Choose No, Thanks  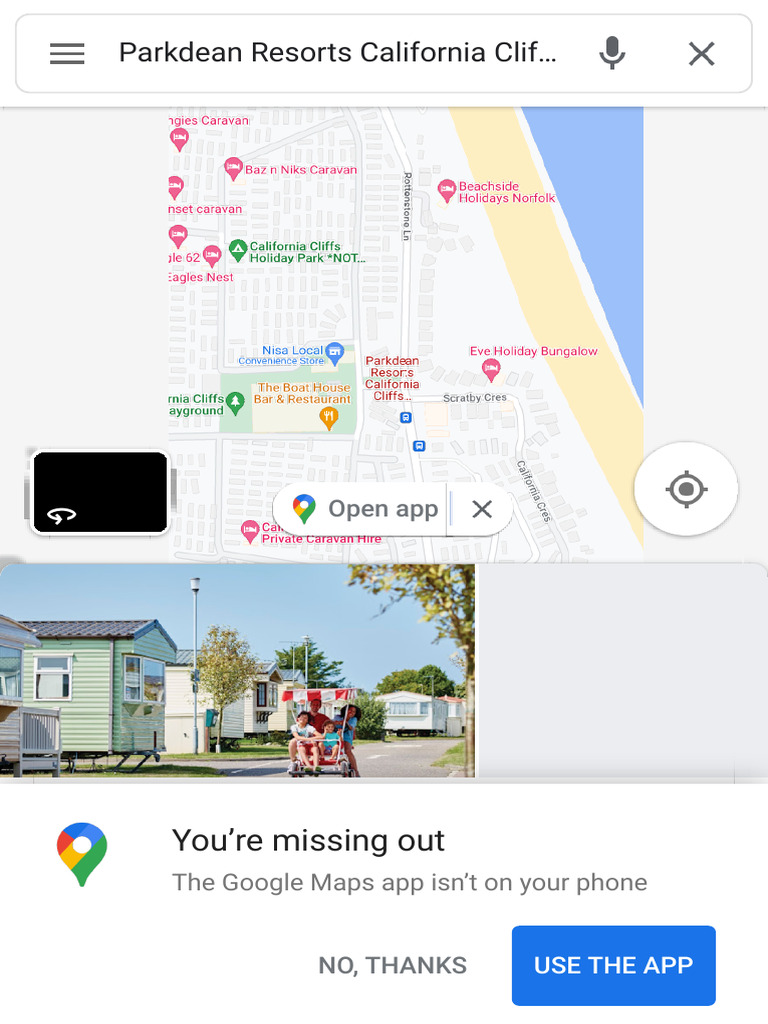(x=392, y=965)
